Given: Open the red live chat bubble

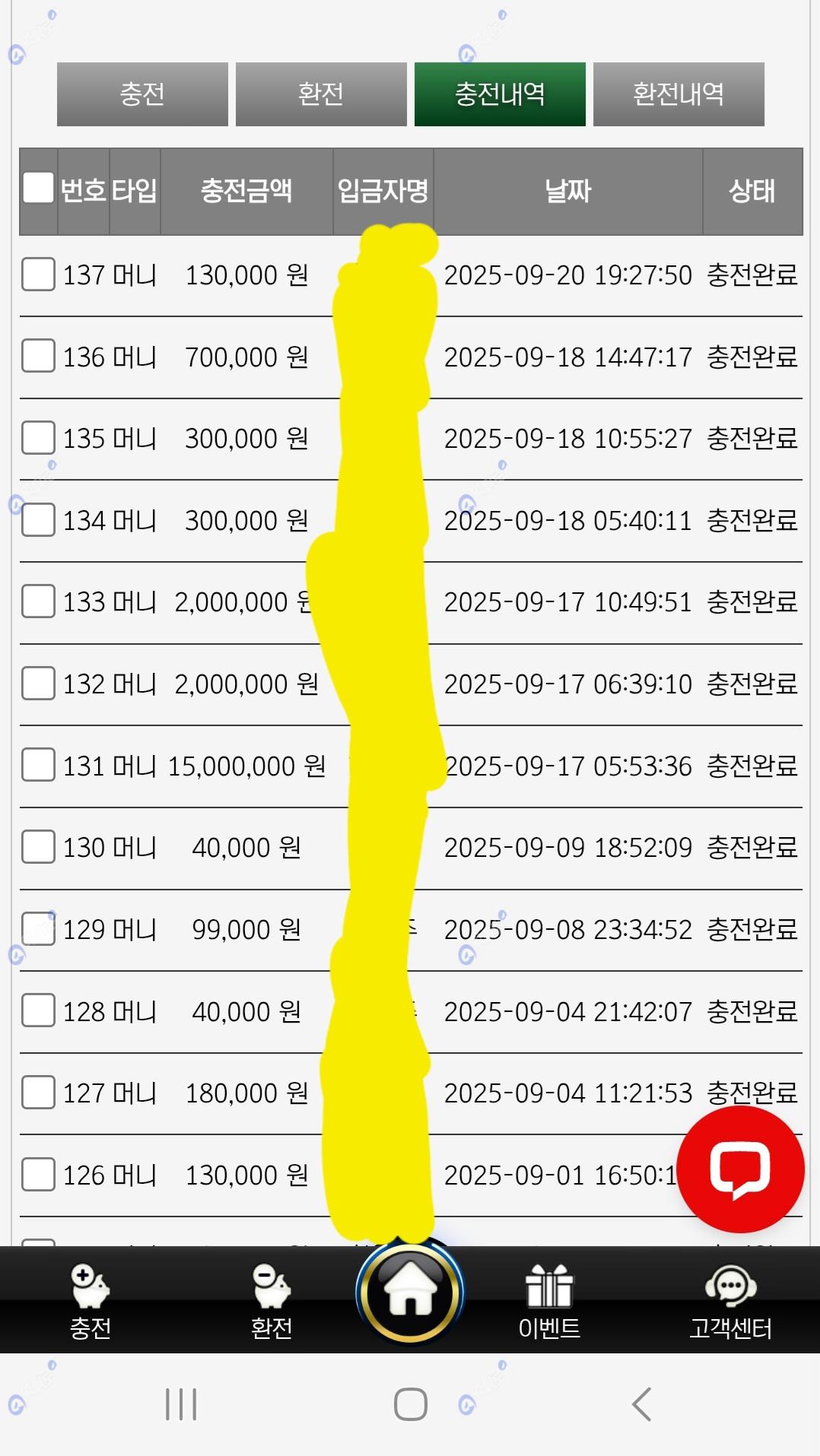Looking at the screenshot, I should [740, 1170].
